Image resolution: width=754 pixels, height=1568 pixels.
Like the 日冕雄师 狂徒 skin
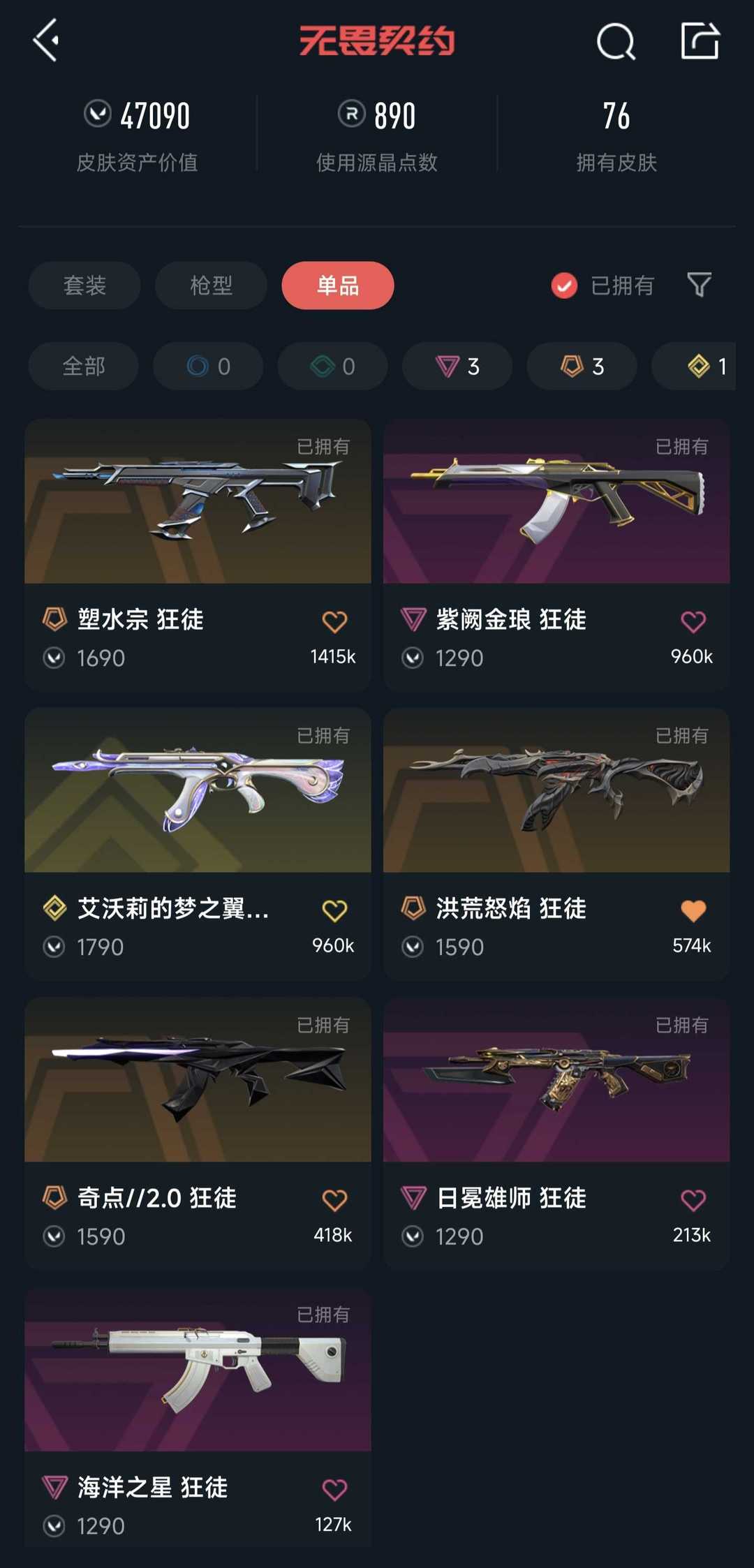click(693, 1200)
